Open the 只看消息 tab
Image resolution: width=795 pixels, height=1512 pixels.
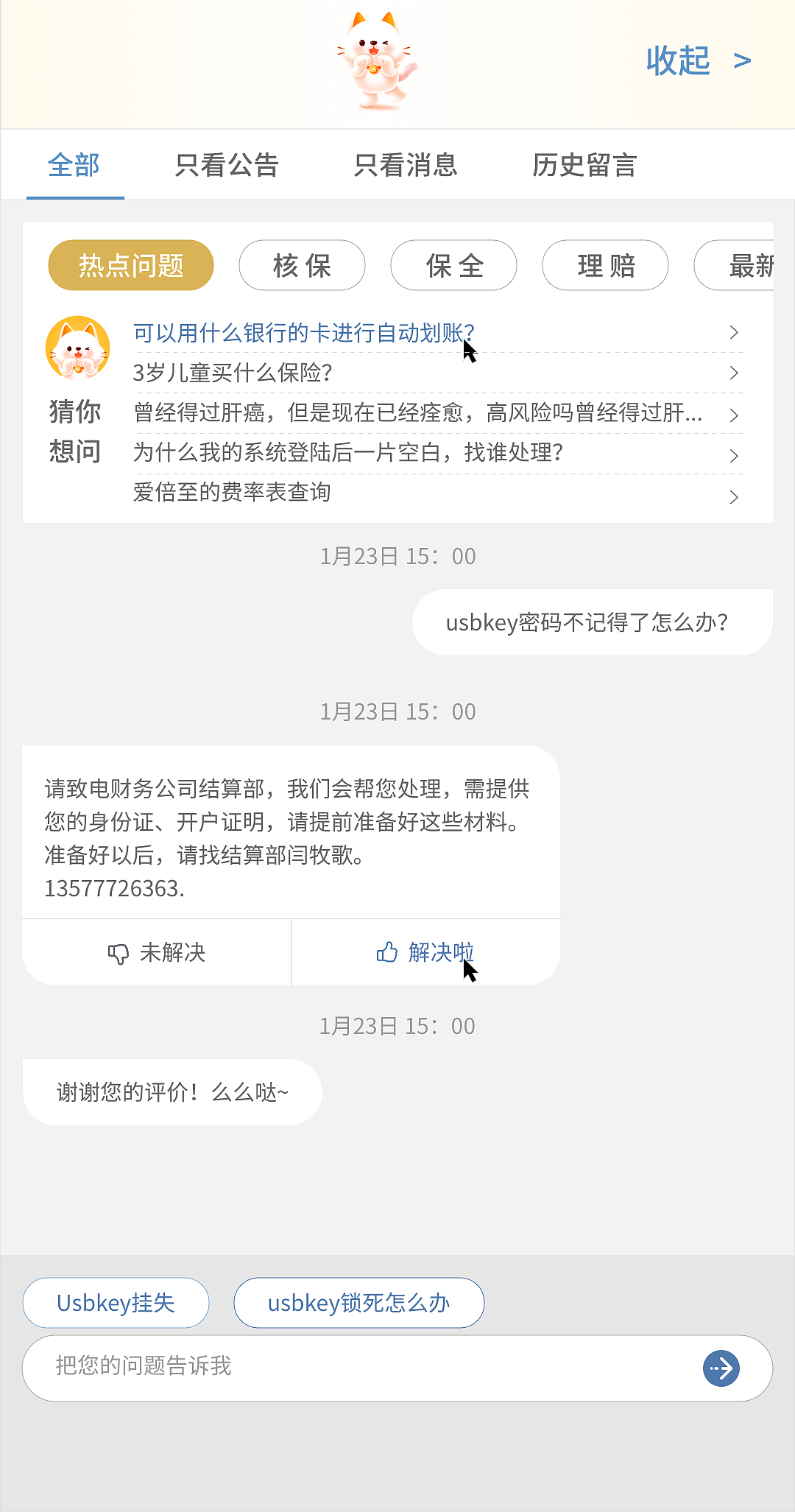(x=406, y=166)
